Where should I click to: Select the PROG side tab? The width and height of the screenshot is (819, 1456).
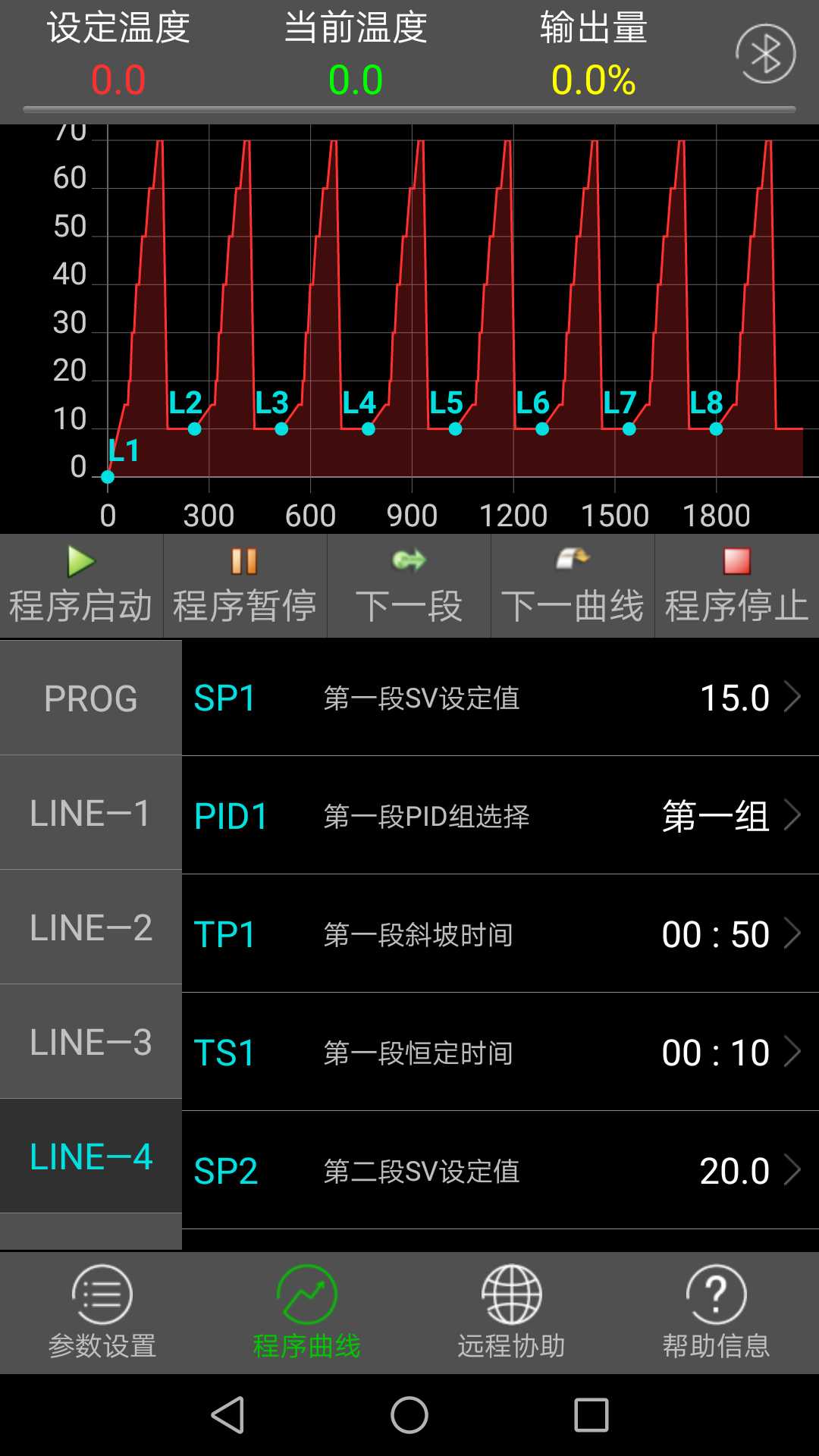pos(91,698)
